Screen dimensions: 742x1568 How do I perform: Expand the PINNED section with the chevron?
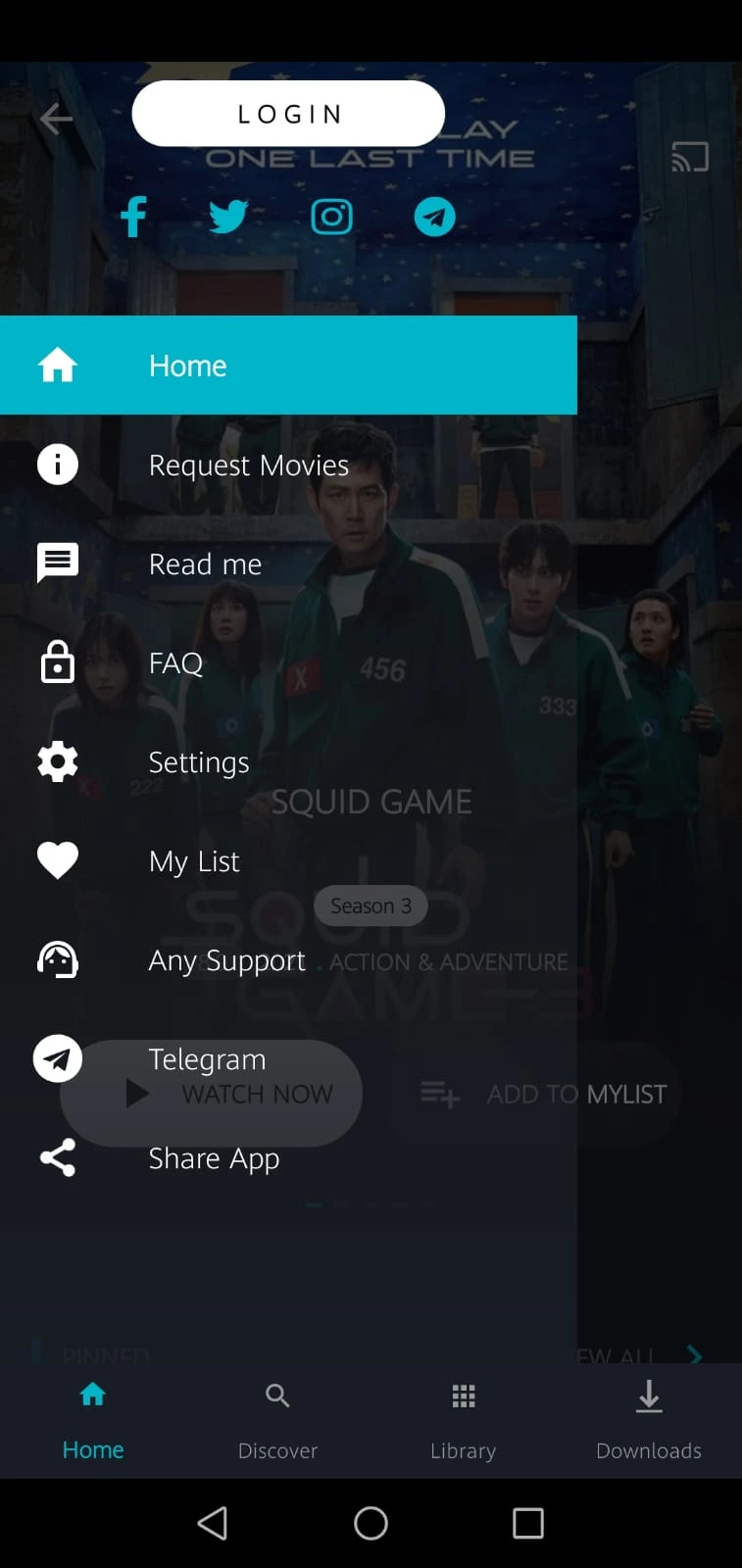coord(695,1356)
